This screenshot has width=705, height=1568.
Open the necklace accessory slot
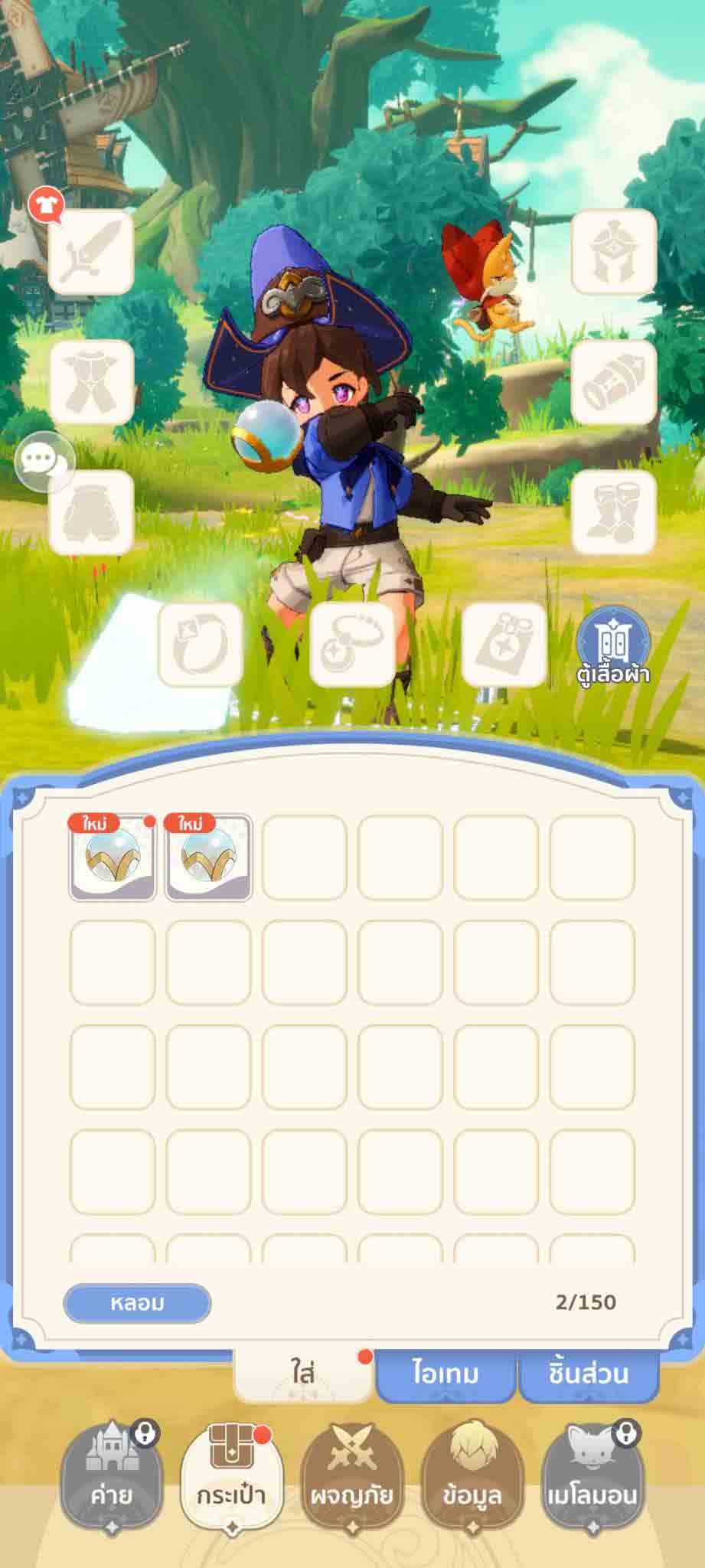353,645
